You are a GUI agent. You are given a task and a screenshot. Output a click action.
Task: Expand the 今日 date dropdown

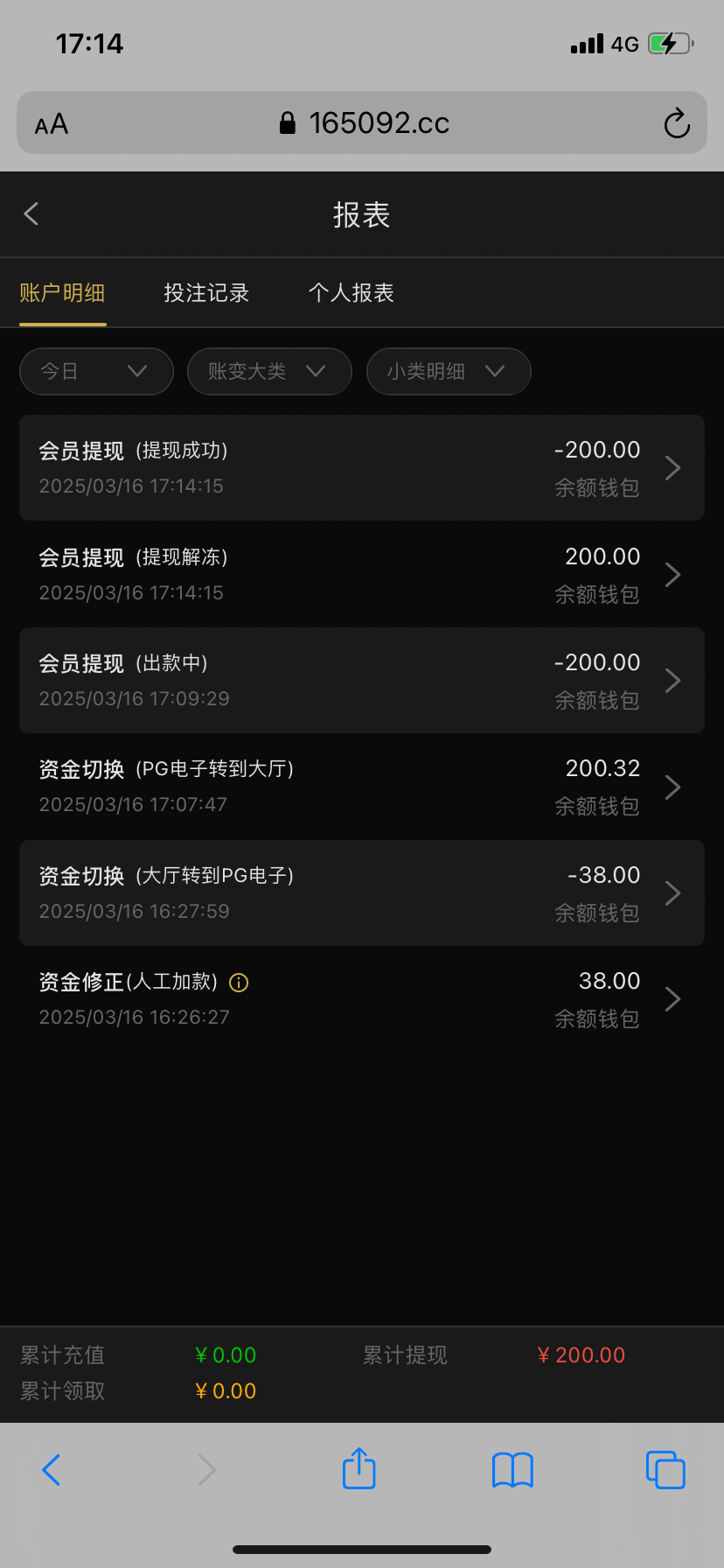pos(96,371)
